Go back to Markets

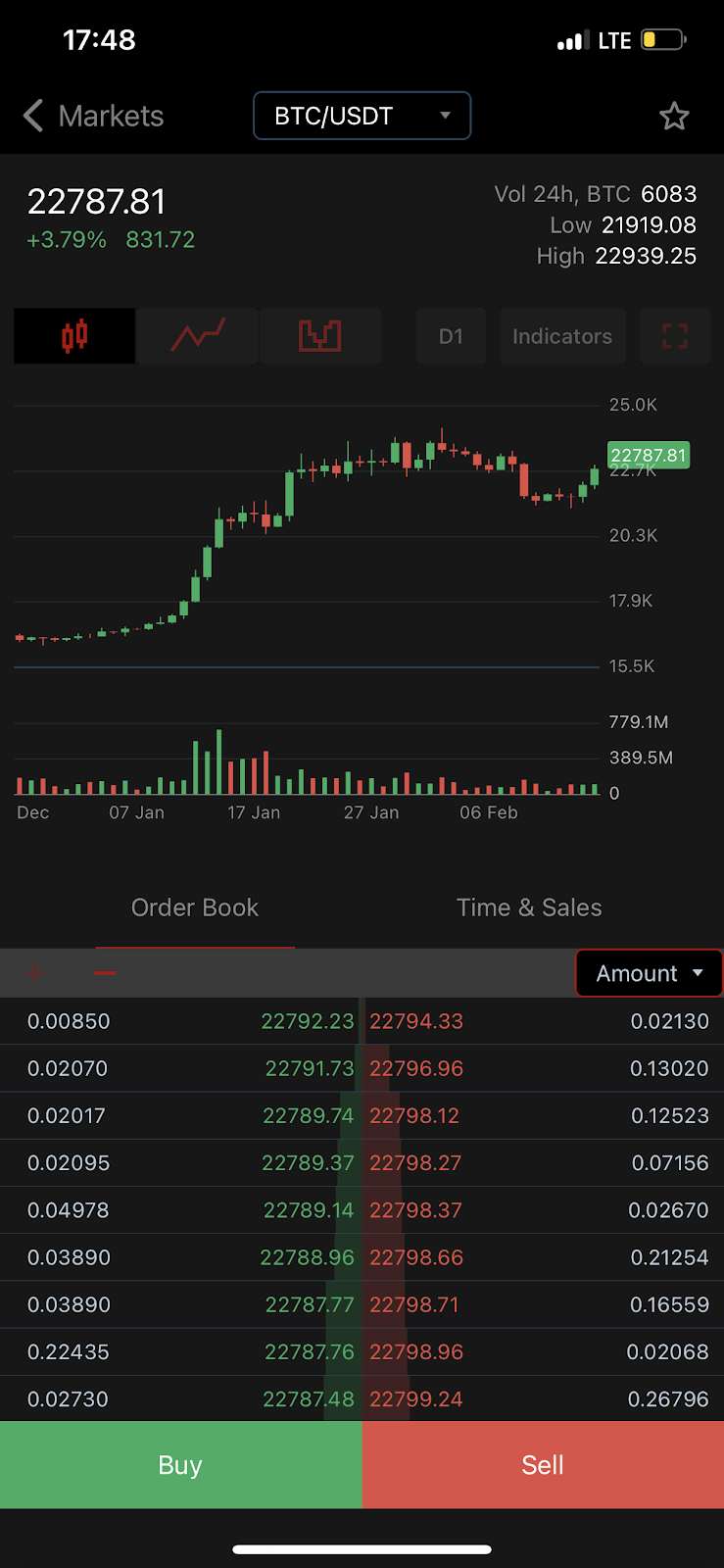(x=93, y=116)
